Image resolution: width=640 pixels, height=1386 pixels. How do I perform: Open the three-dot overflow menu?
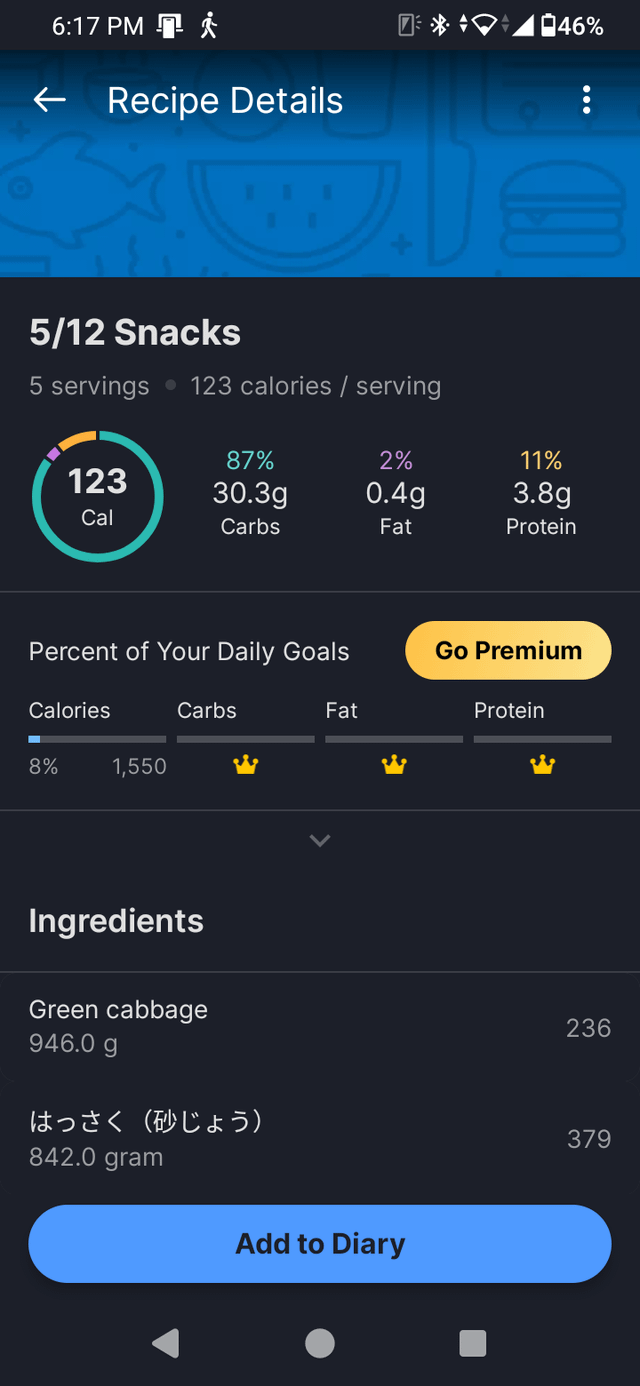586,100
